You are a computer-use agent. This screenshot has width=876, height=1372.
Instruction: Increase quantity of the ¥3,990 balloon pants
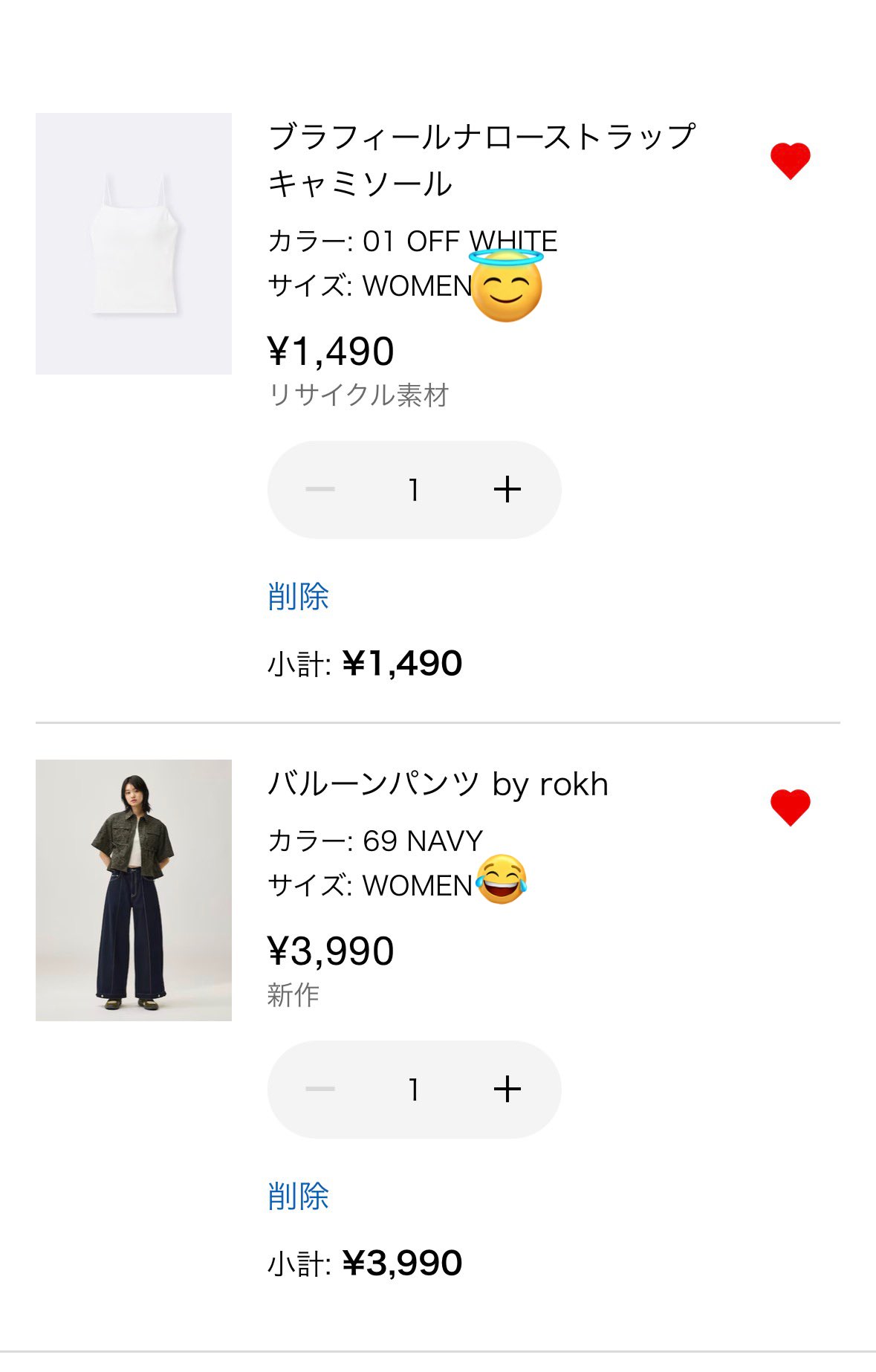(507, 1090)
